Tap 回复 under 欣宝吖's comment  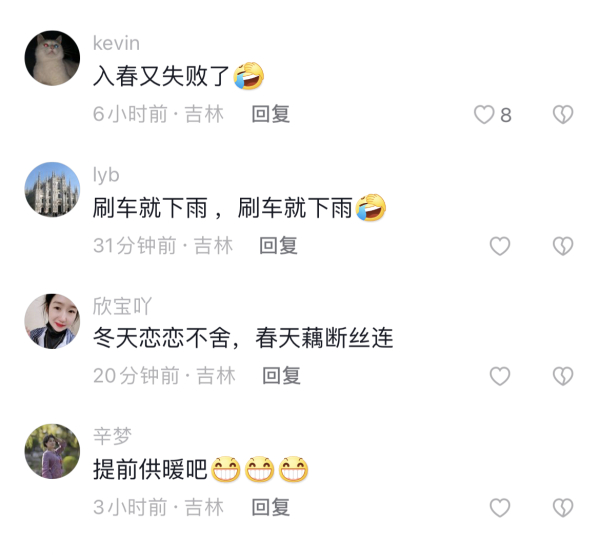[282, 376]
